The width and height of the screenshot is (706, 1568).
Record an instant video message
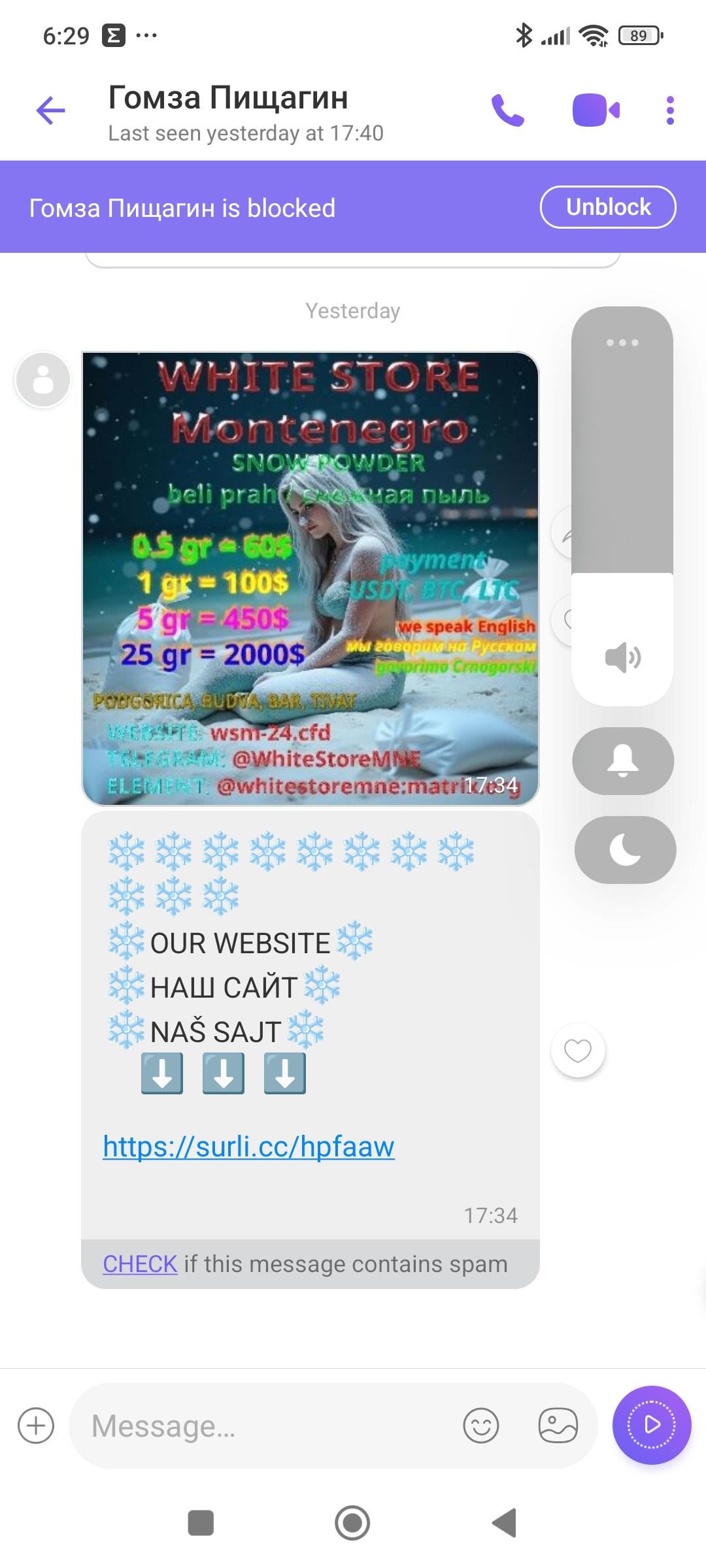pos(651,1425)
